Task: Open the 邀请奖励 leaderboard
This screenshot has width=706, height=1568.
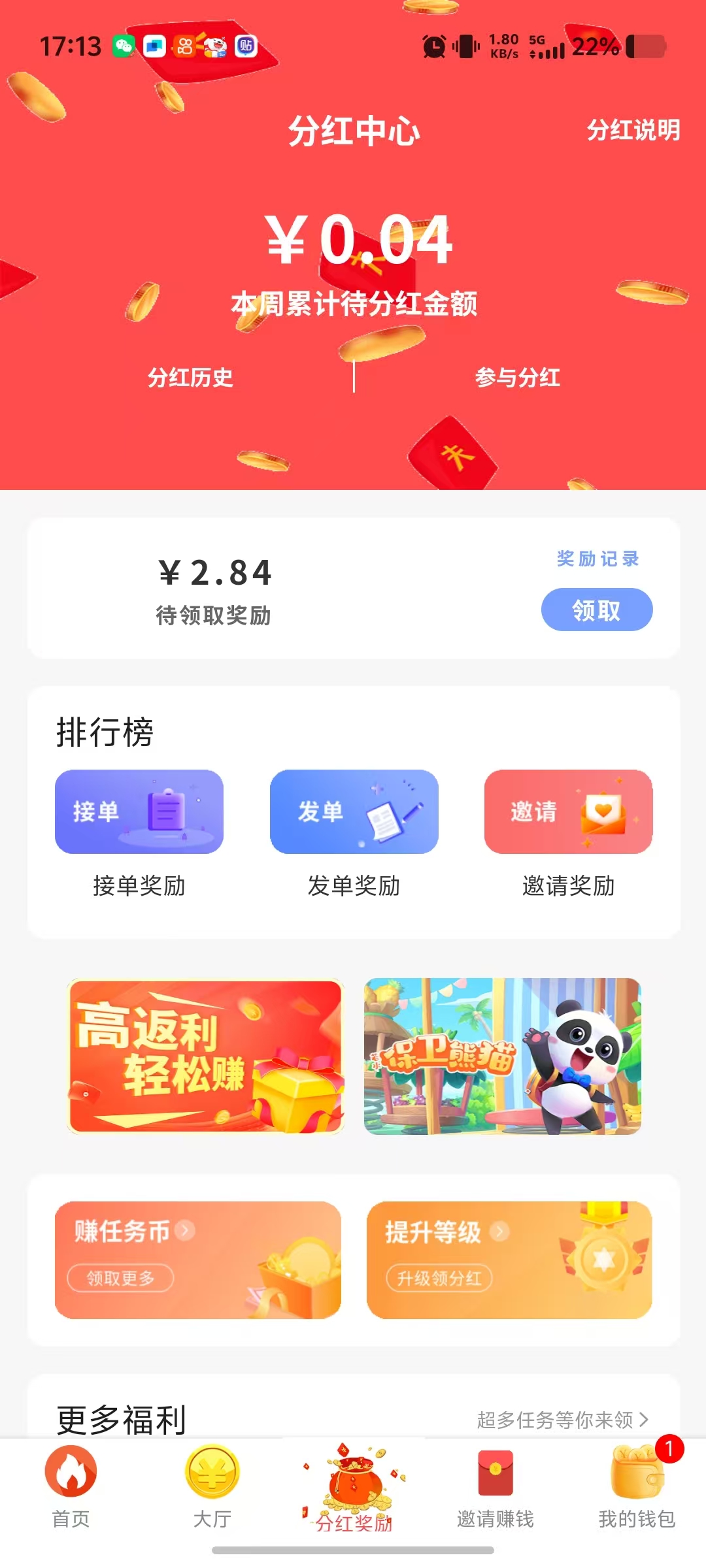Action: [568, 834]
